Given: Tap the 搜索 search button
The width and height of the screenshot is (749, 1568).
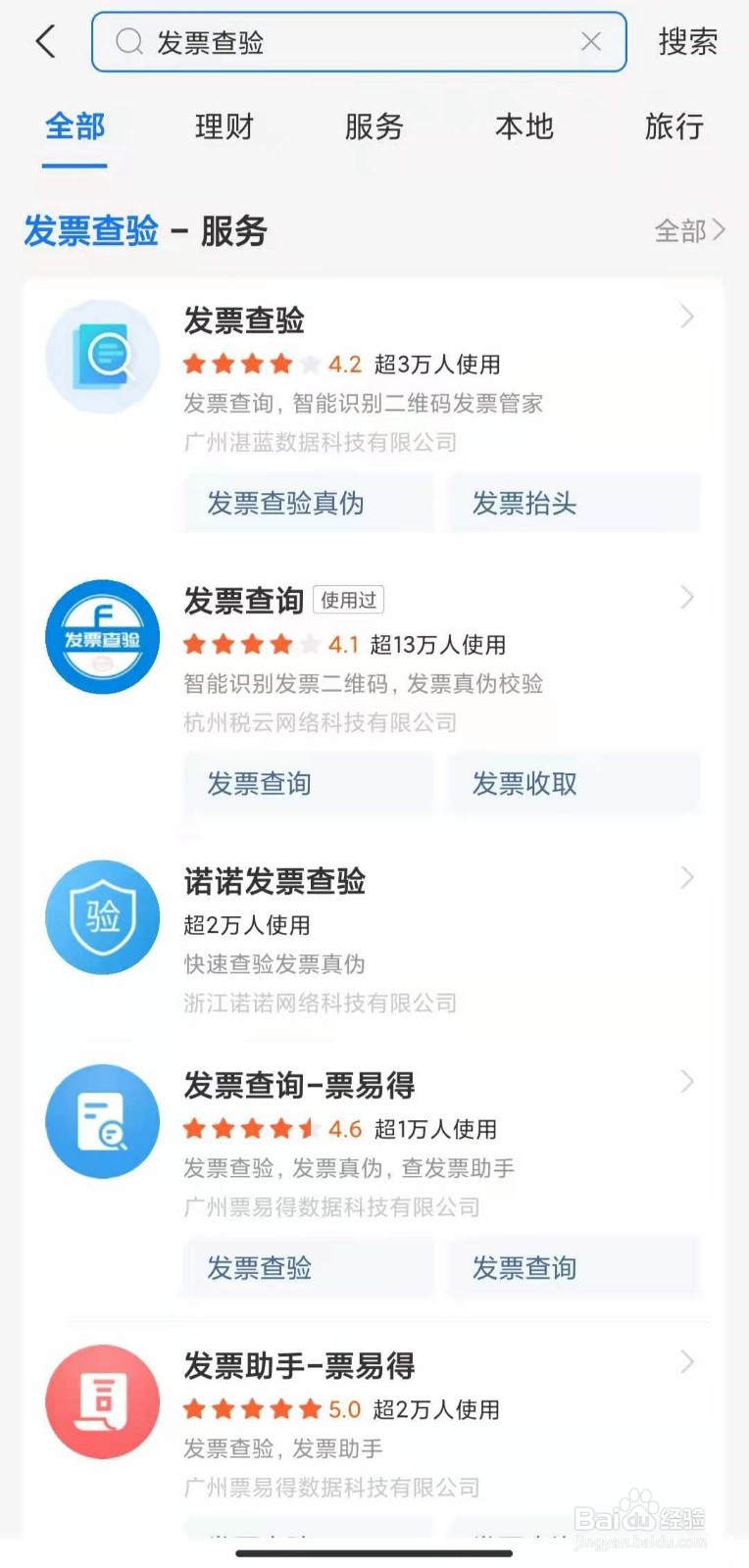Looking at the screenshot, I should point(686,41).
